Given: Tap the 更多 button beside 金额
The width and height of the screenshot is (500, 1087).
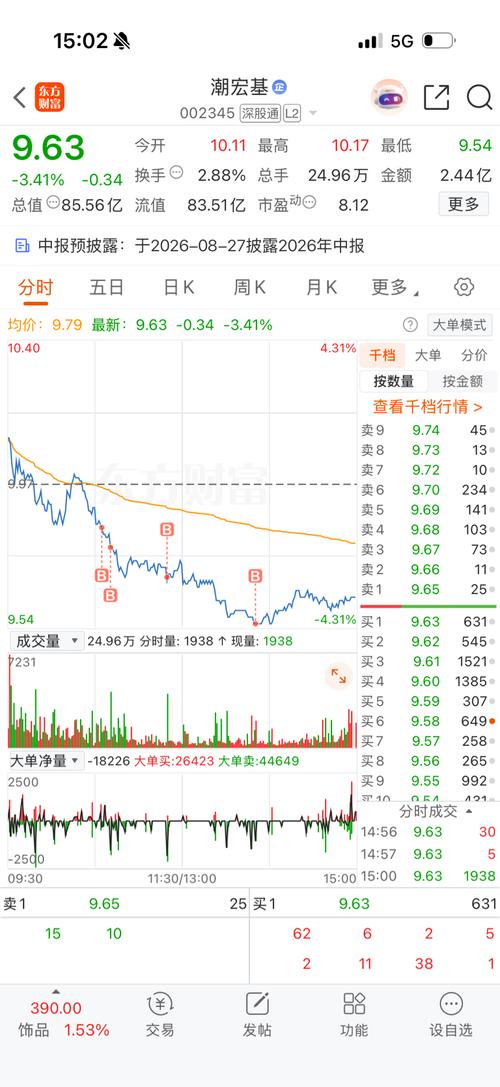Looking at the screenshot, I should tap(463, 204).
